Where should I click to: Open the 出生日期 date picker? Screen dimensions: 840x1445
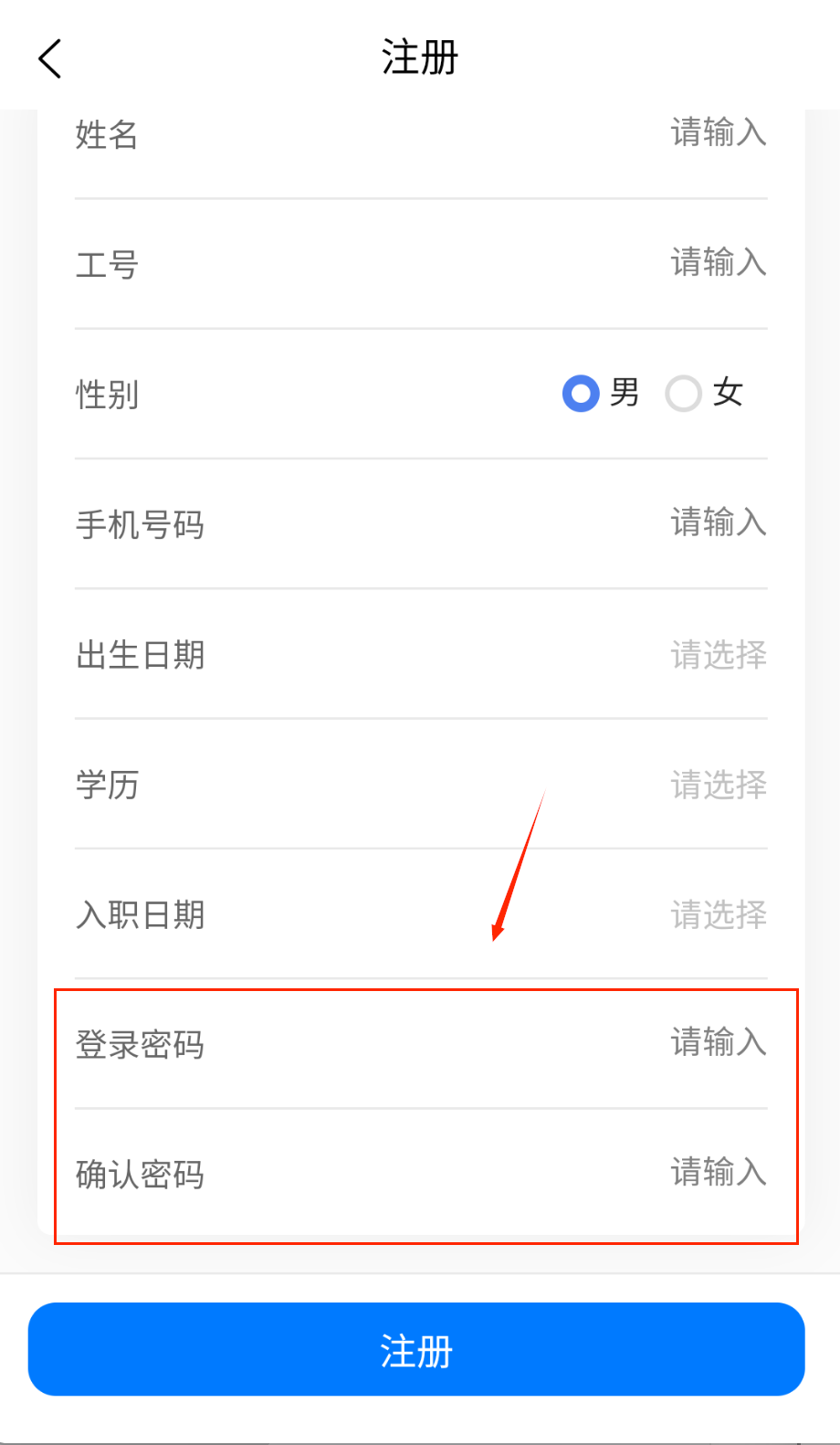pyautogui.click(x=718, y=655)
